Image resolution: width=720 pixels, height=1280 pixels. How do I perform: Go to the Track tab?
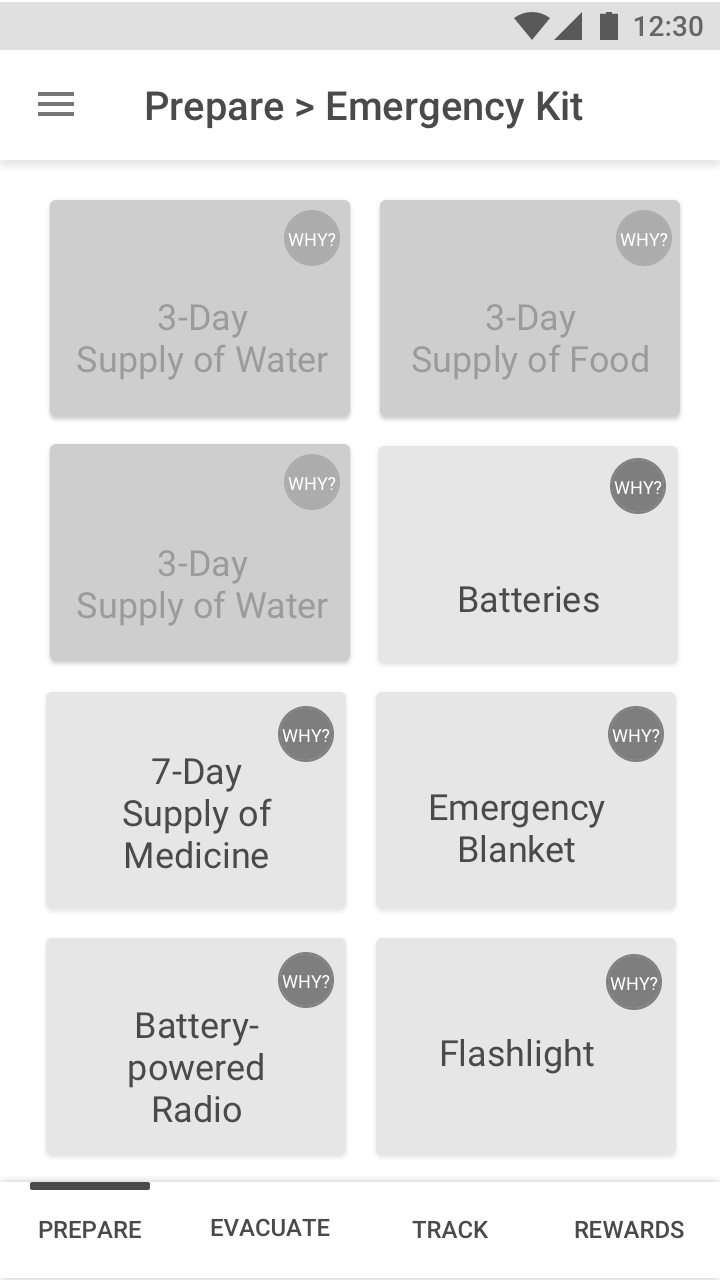point(450,1229)
